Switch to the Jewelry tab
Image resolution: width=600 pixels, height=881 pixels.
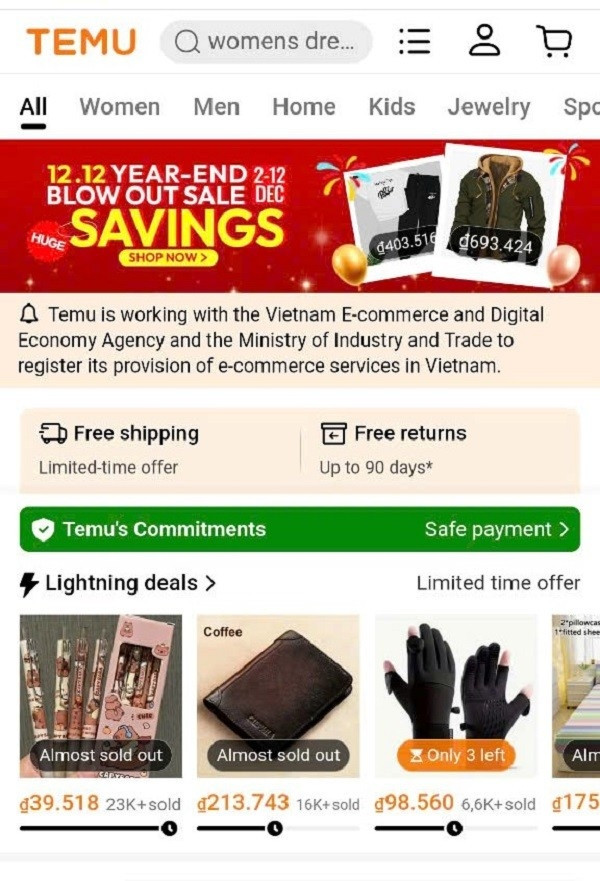pyautogui.click(x=488, y=106)
